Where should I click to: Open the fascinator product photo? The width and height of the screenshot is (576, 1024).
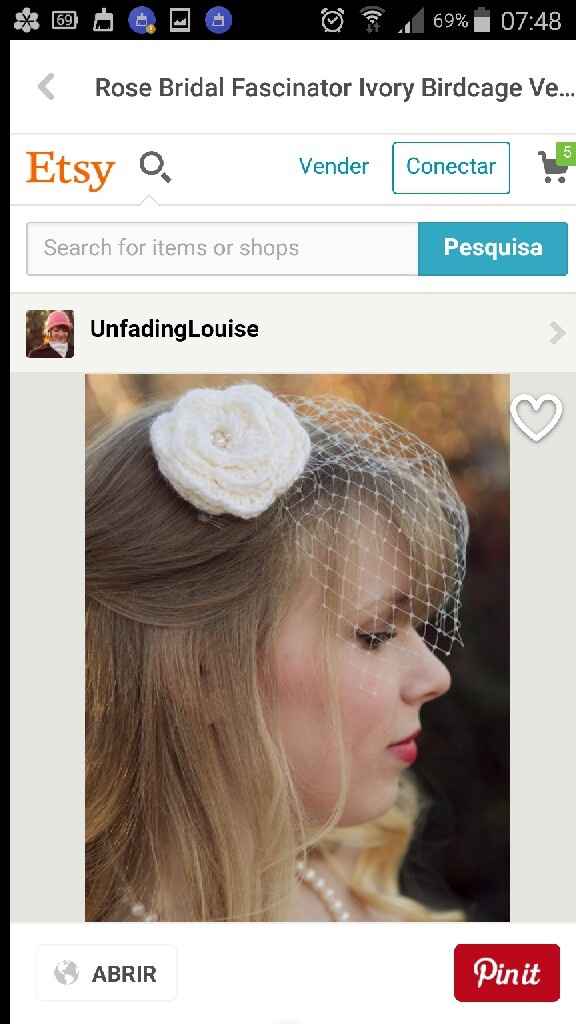coord(297,647)
